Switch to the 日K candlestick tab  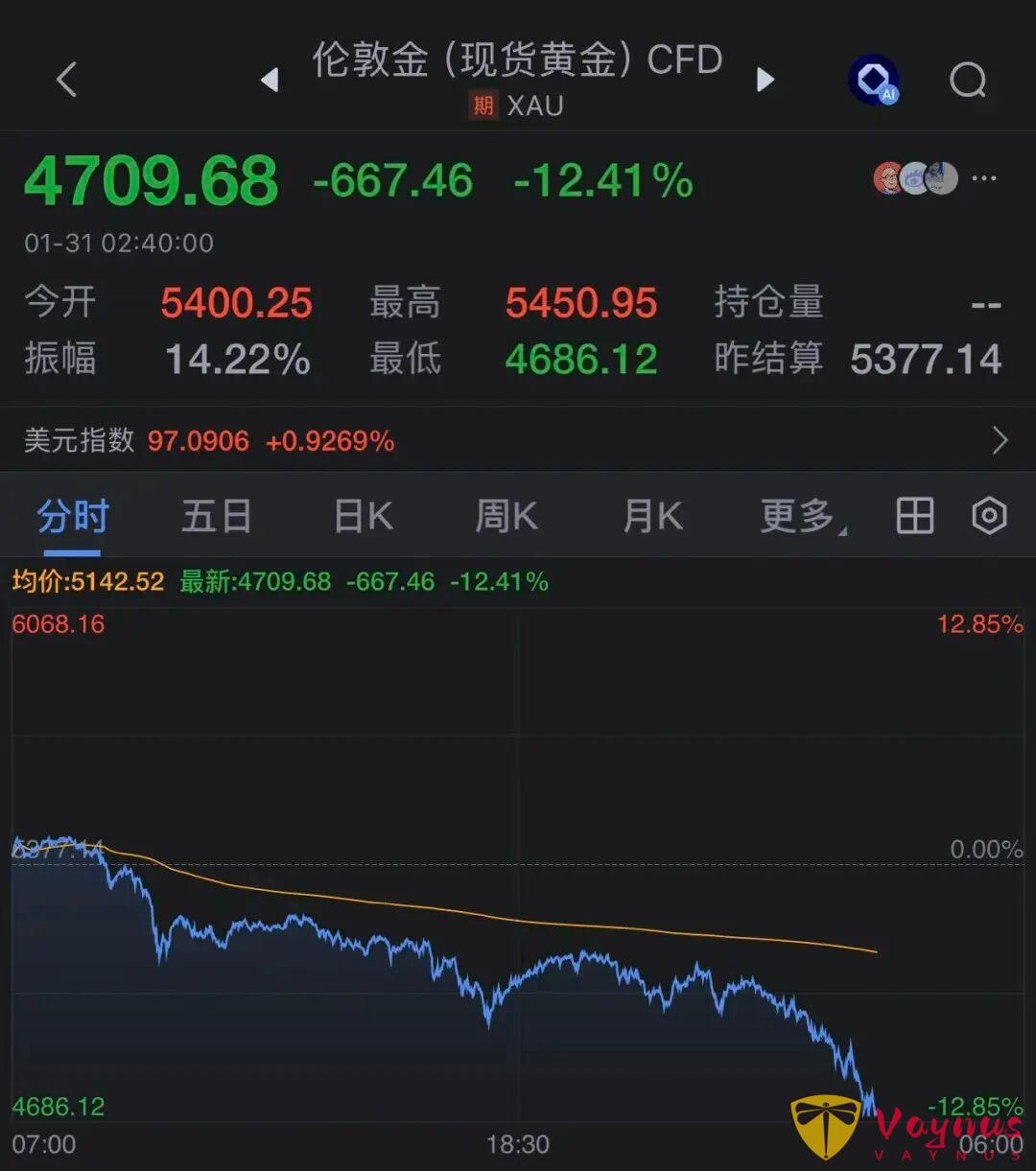tap(361, 516)
